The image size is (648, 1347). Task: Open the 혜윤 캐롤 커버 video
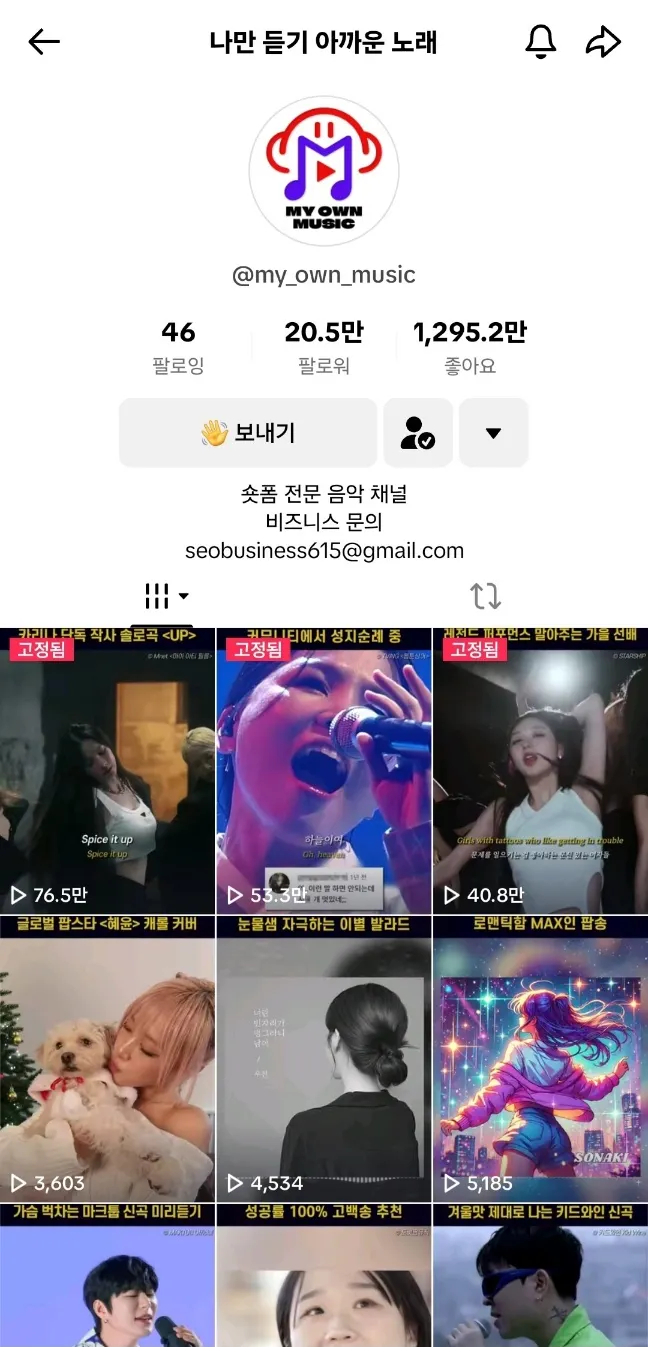coord(107,1058)
